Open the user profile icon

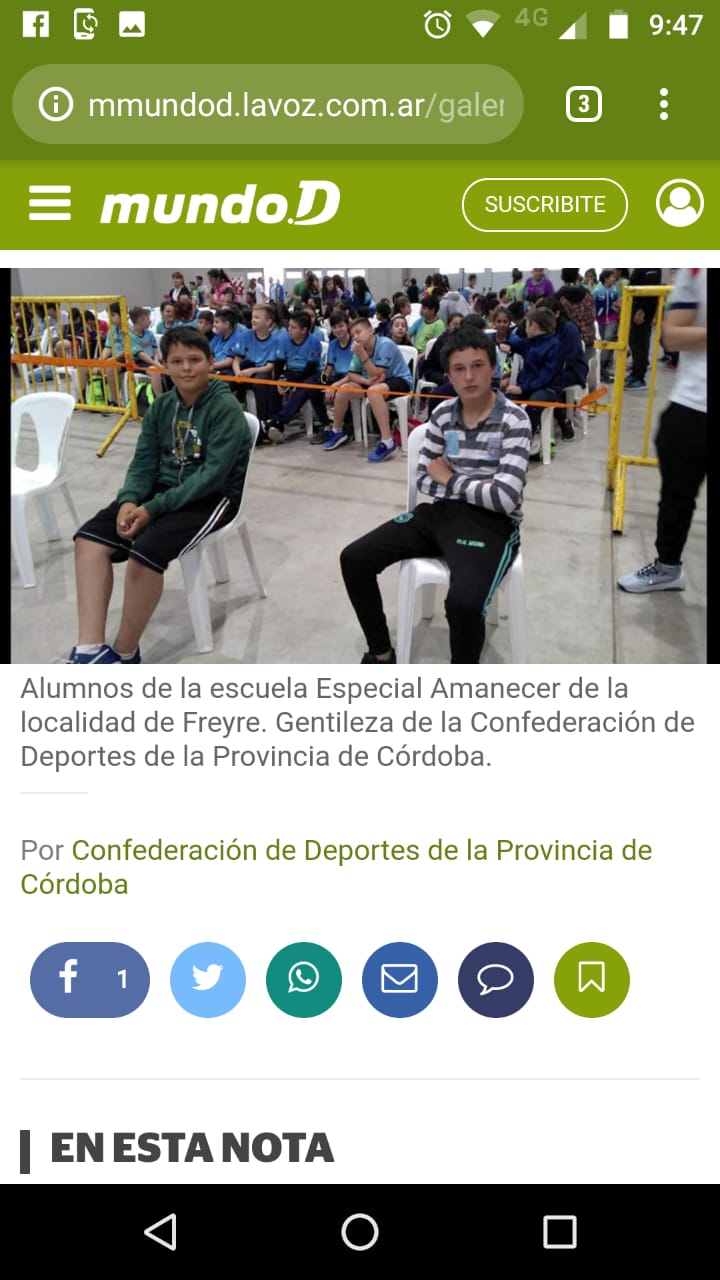pos(680,204)
